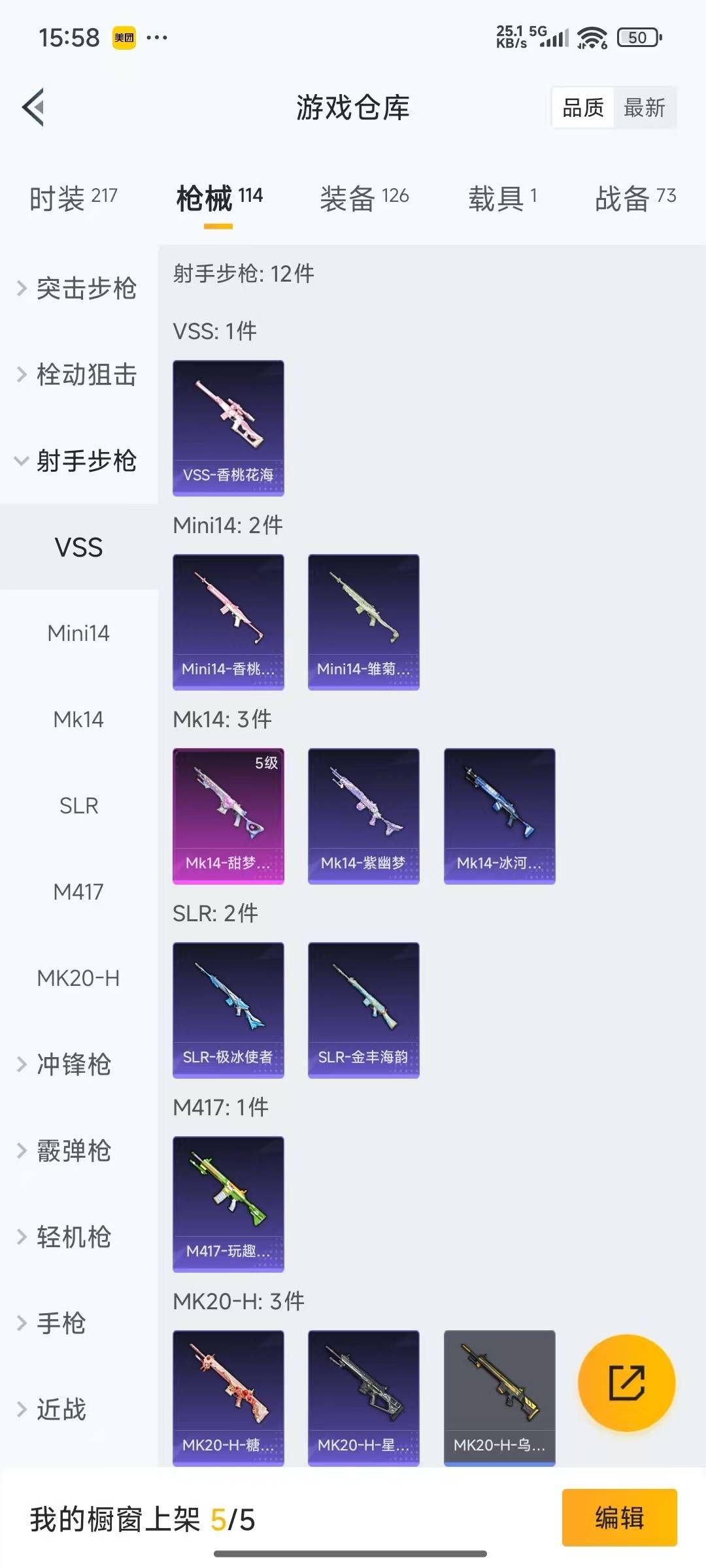Tap 编辑 to edit showcase

619,1517
